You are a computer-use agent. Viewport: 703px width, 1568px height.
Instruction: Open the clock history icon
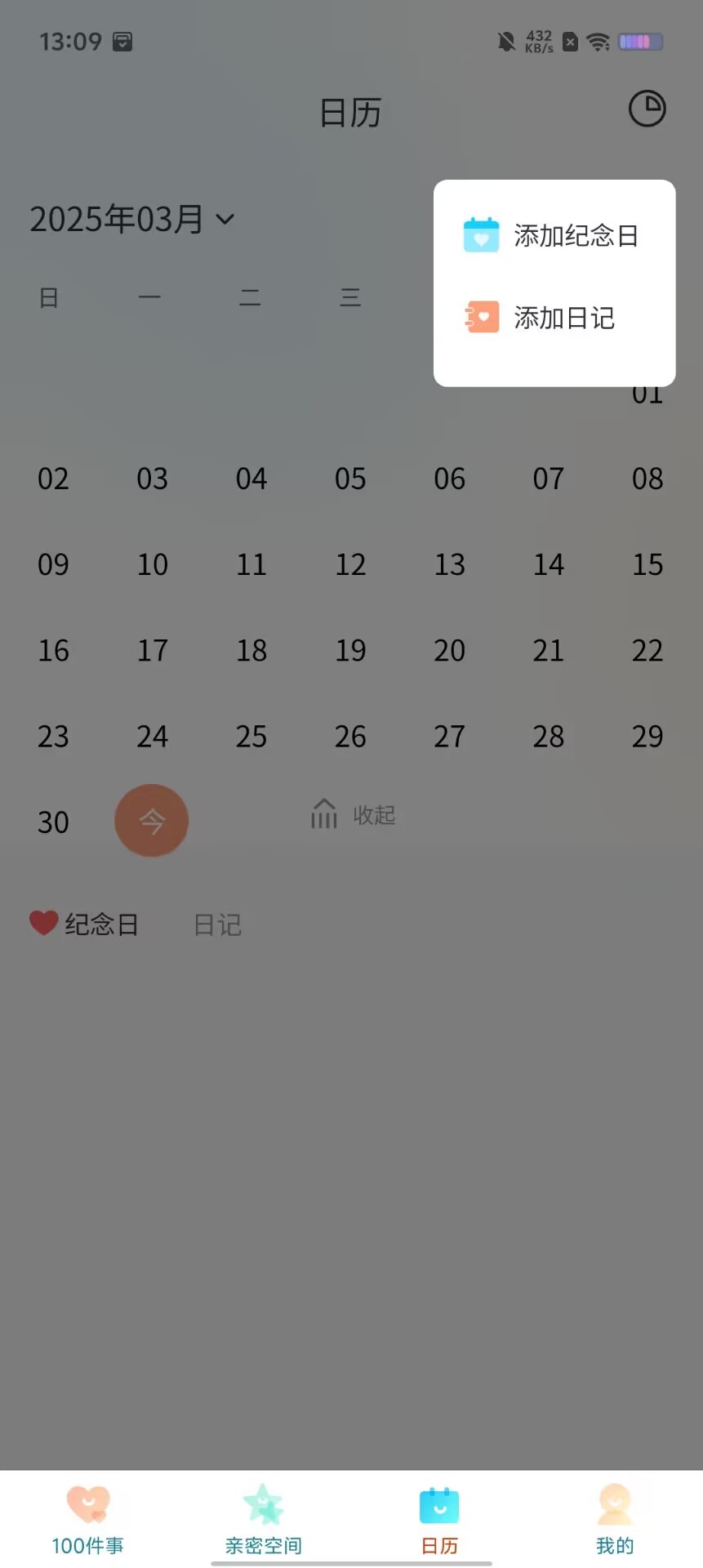tap(647, 109)
